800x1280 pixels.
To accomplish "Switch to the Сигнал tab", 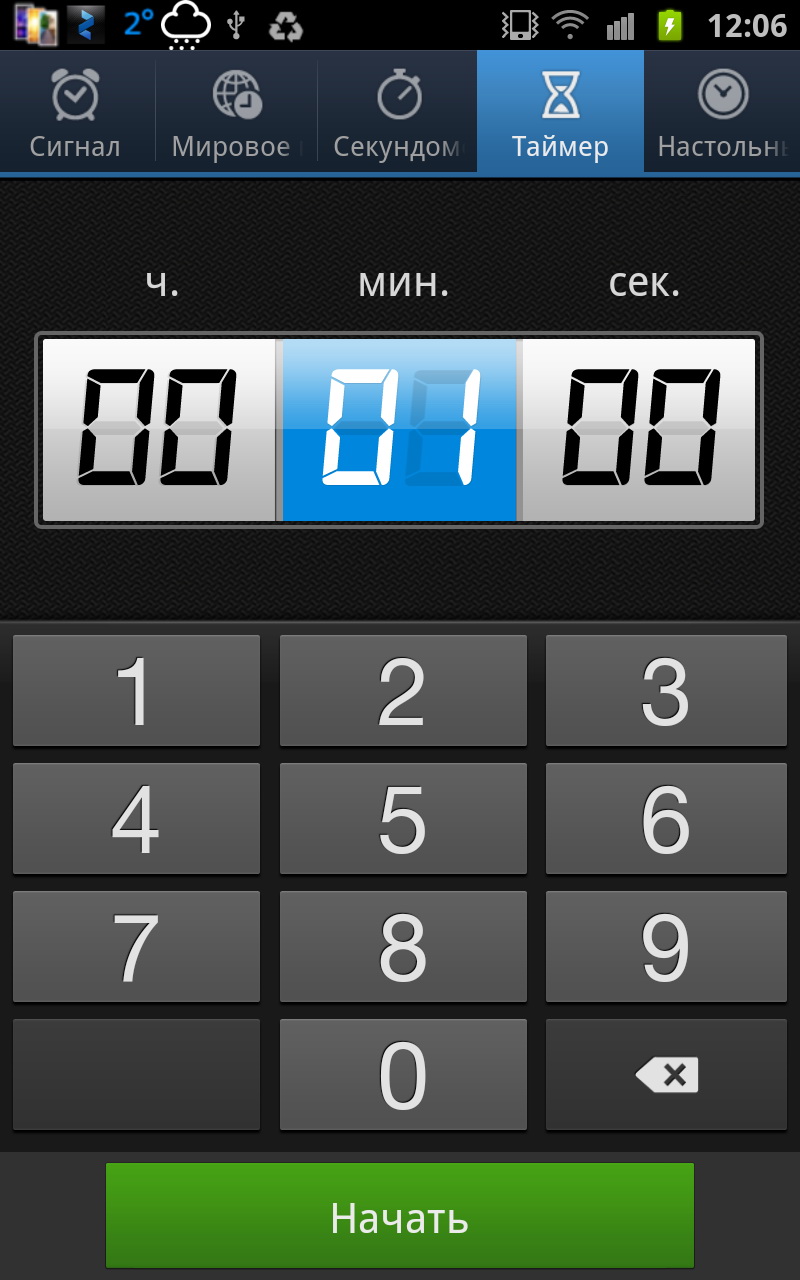I will (75, 112).
